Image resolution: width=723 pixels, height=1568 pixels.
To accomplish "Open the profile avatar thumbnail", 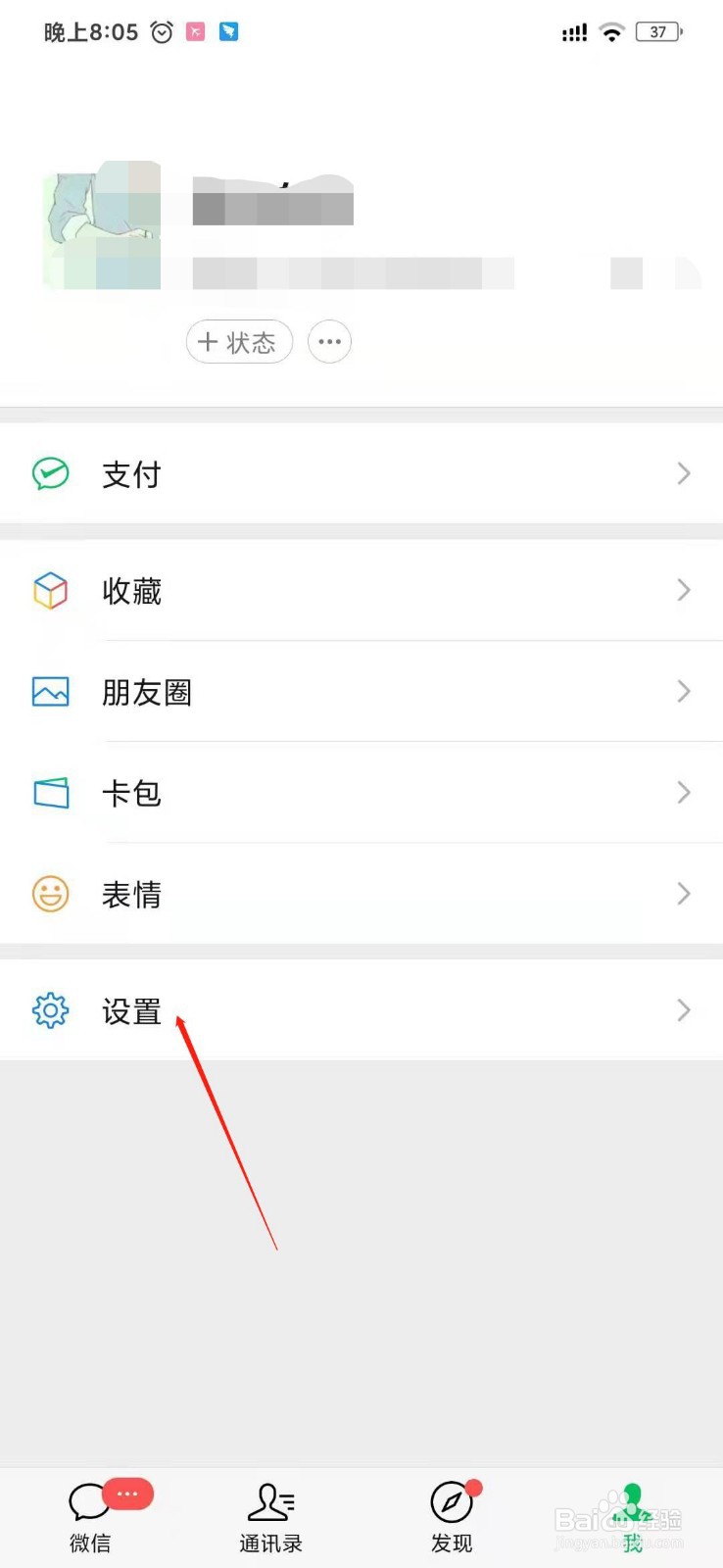I will [x=101, y=226].
